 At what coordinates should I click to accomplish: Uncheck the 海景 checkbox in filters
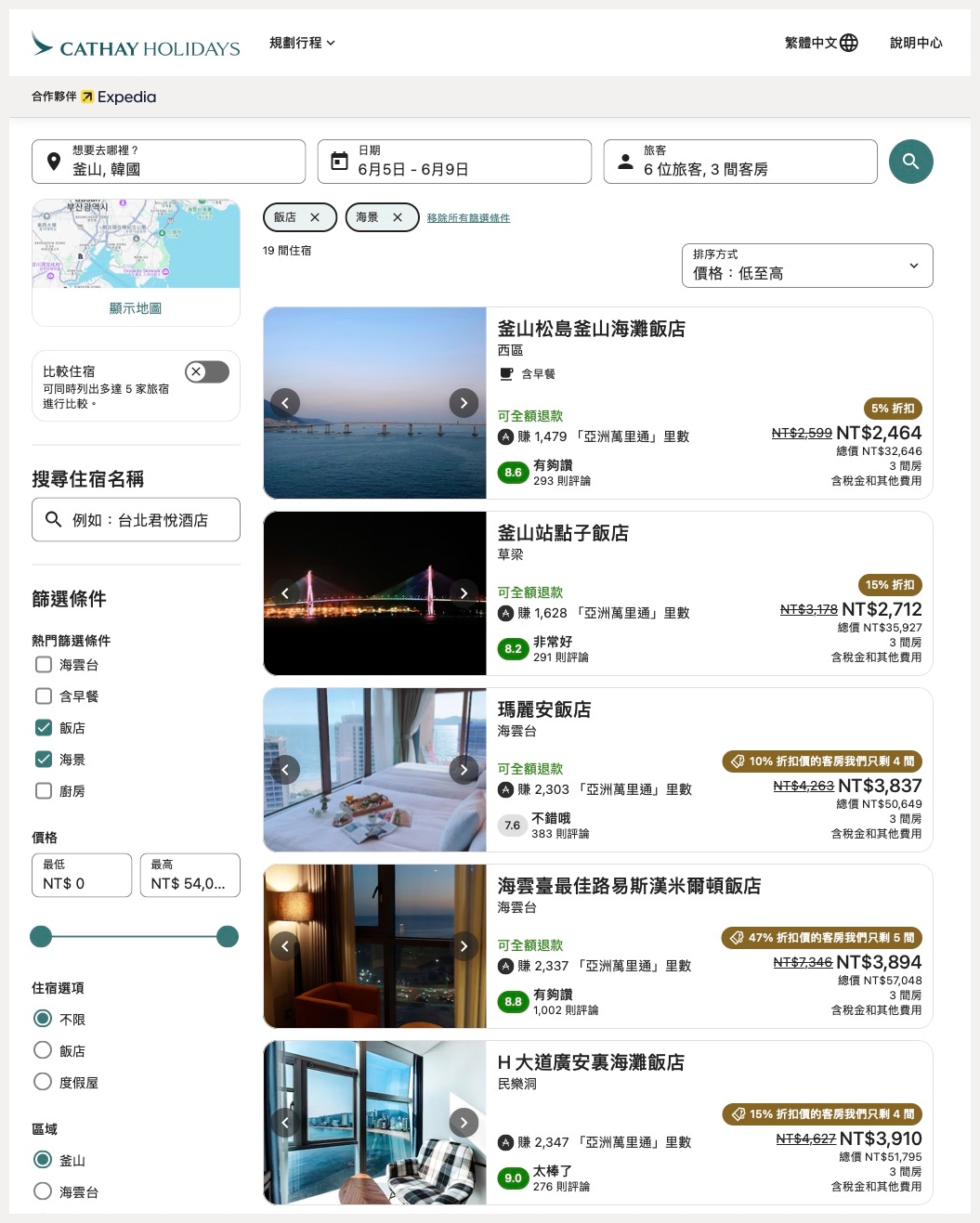click(x=44, y=760)
